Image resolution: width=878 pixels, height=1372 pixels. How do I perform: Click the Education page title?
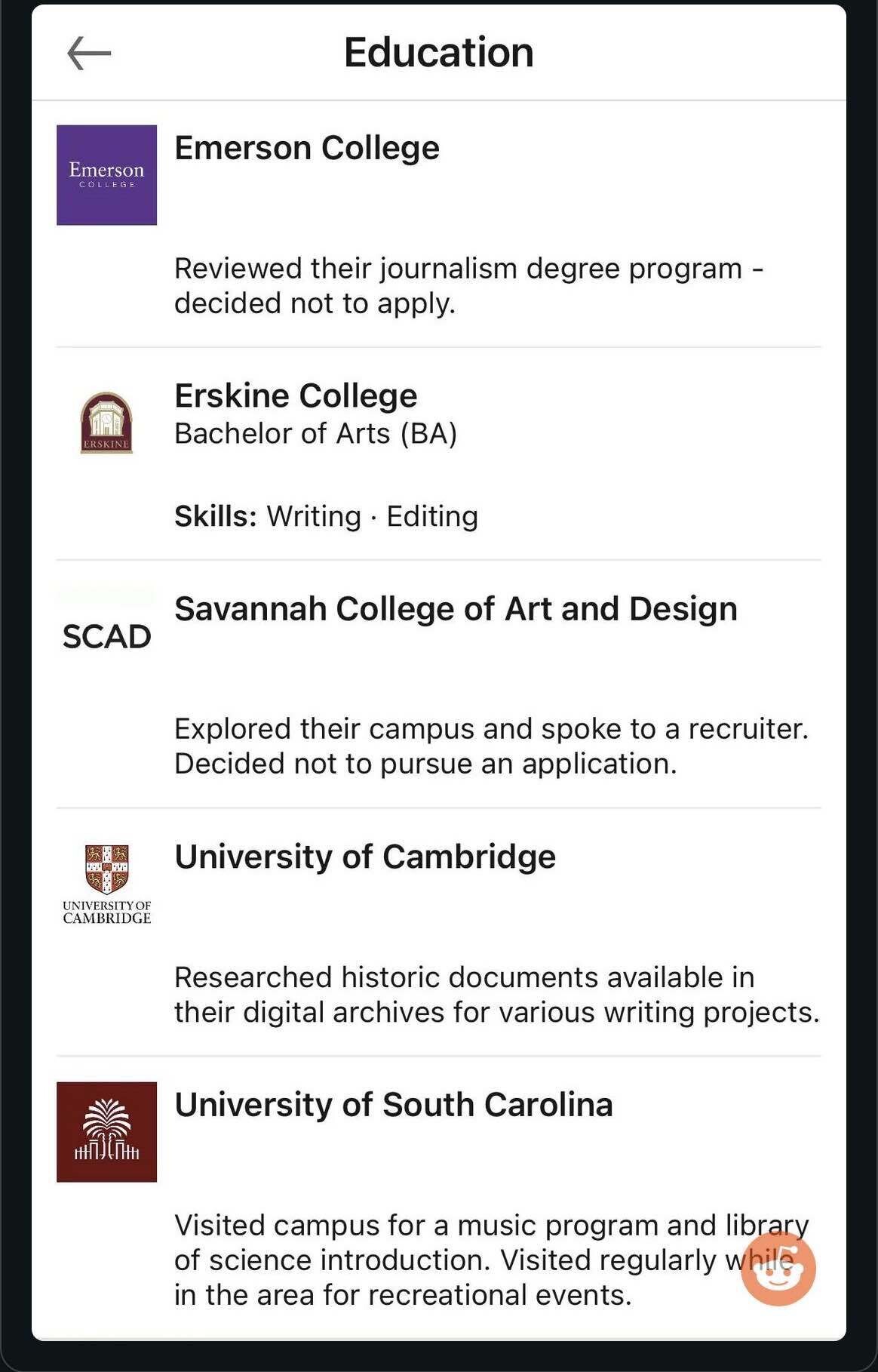pyautogui.click(x=438, y=51)
